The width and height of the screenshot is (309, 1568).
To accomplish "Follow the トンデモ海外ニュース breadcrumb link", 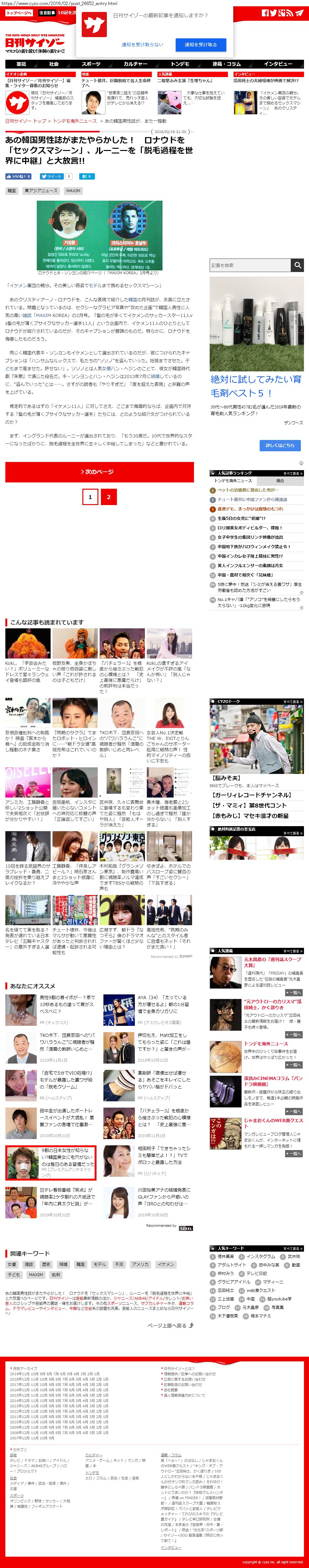I will click(x=75, y=121).
